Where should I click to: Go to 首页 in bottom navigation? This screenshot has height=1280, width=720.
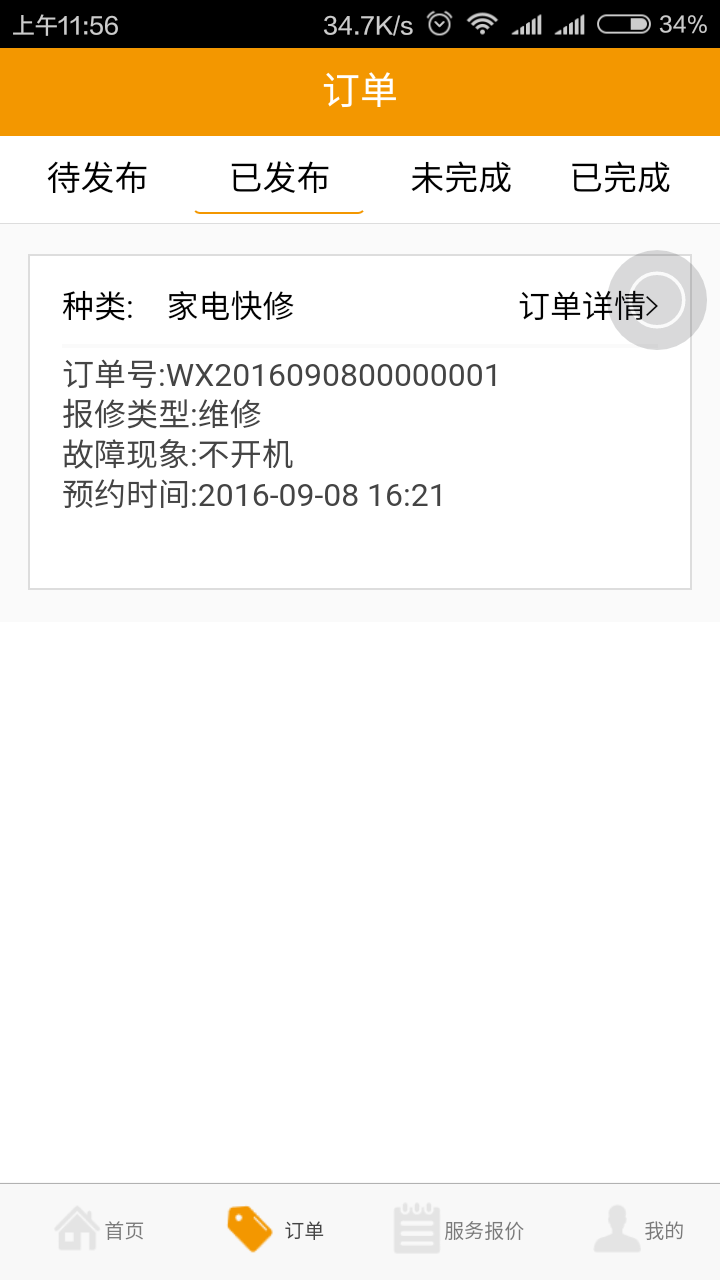point(100,1230)
